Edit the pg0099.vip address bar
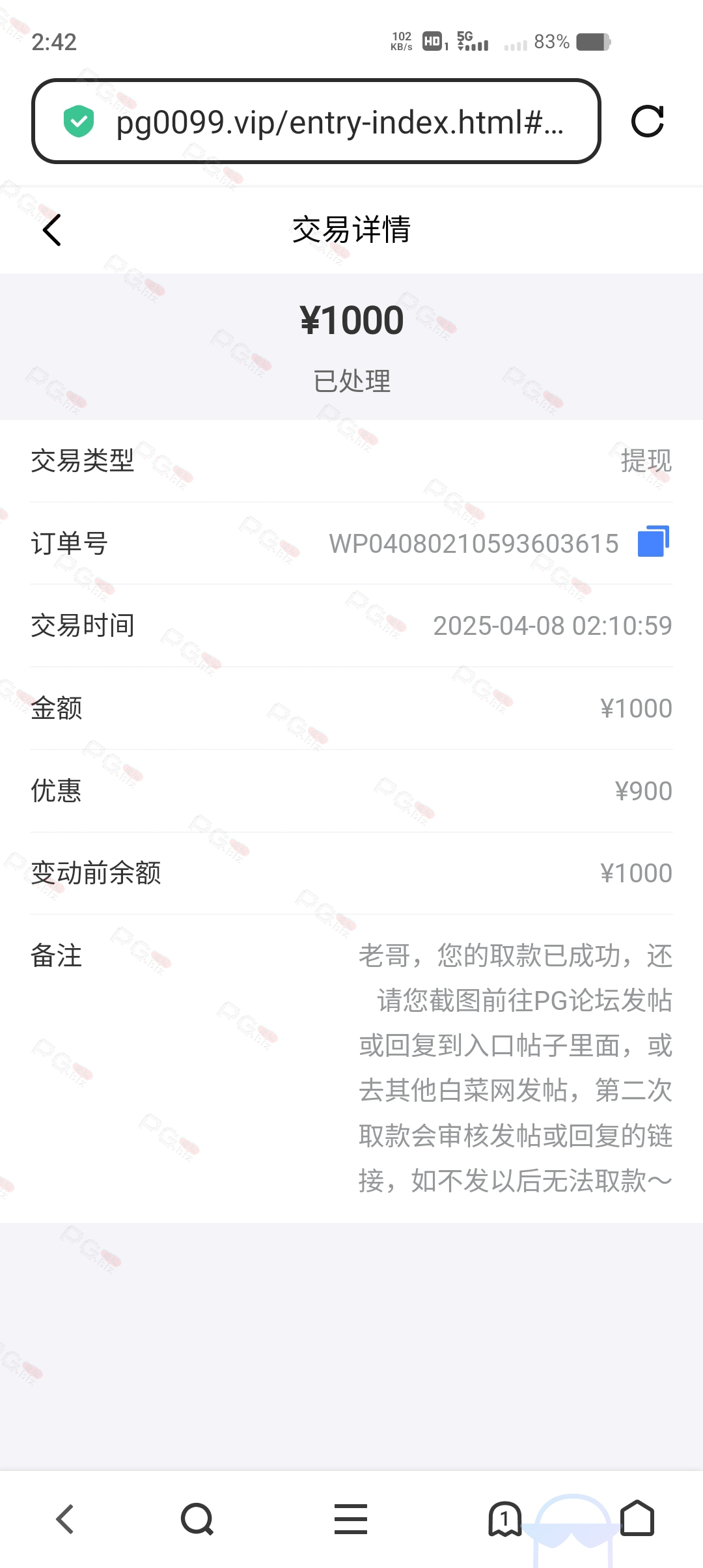This screenshot has height=1568, width=703. (316, 121)
